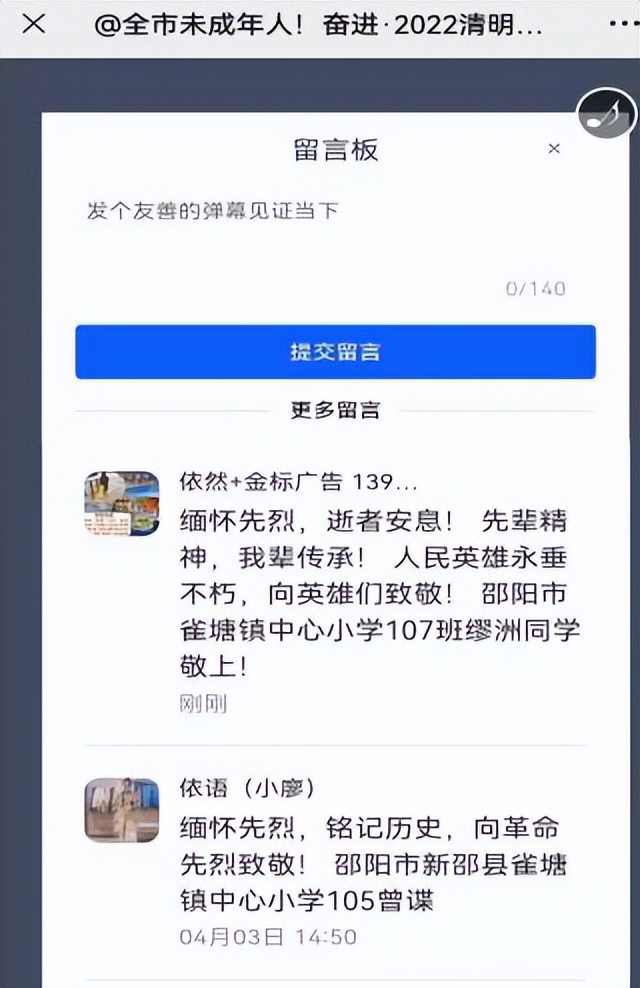
Task: Close the webview with the top X
Action: point(33,25)
